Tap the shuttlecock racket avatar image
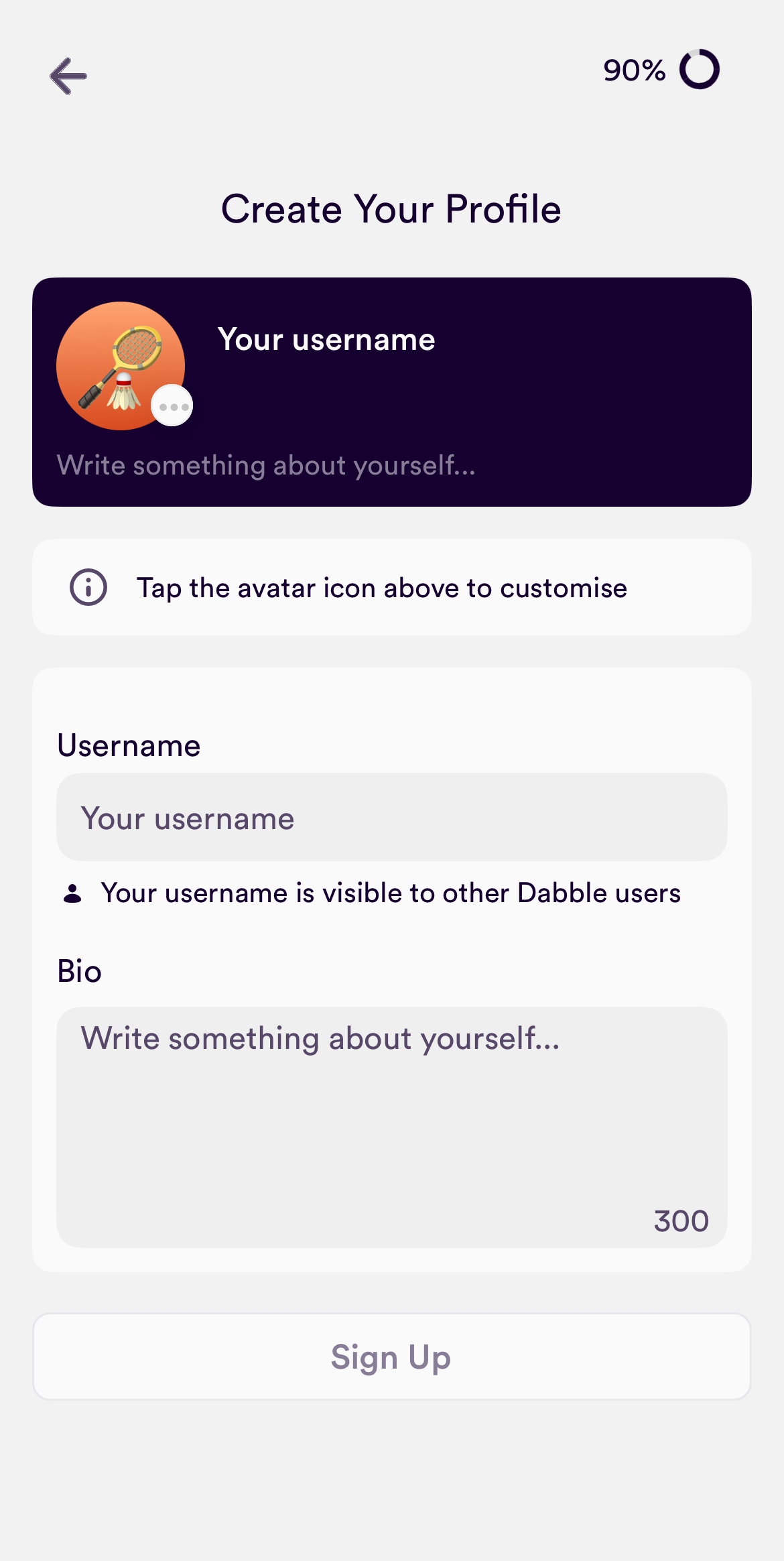Viewport: 784px width, 1561px height. [121, 365]
